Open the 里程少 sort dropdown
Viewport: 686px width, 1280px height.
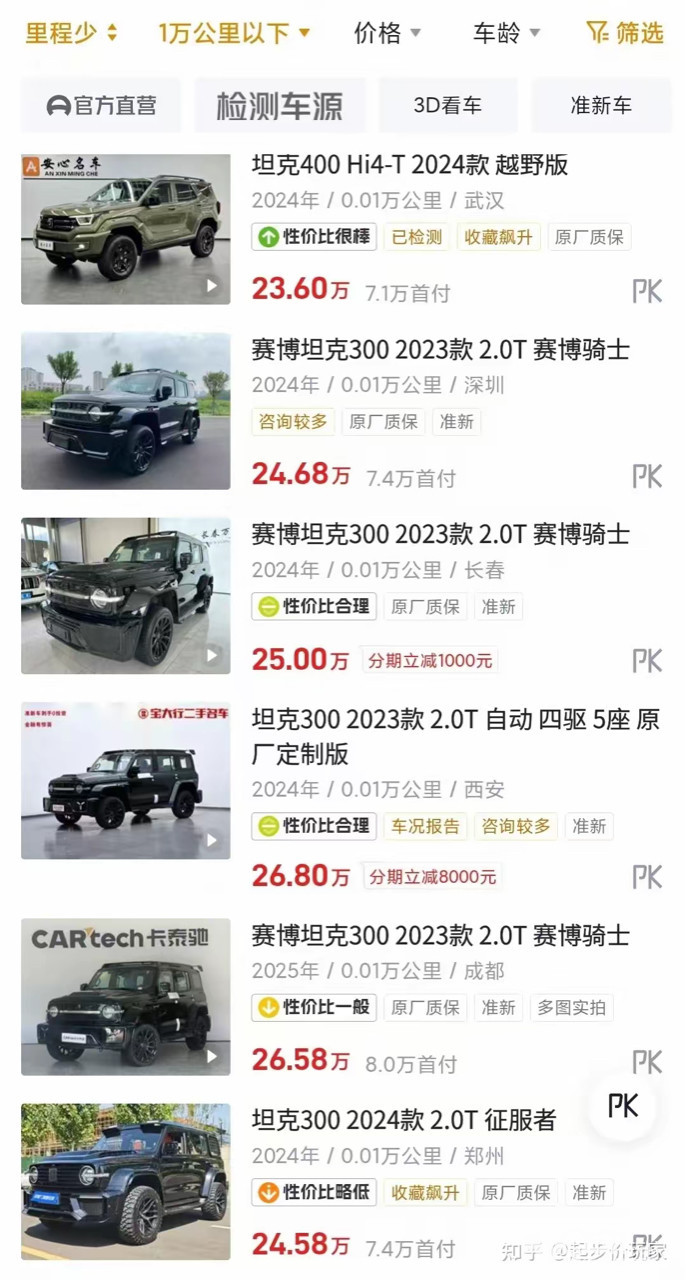pos(70,33)
